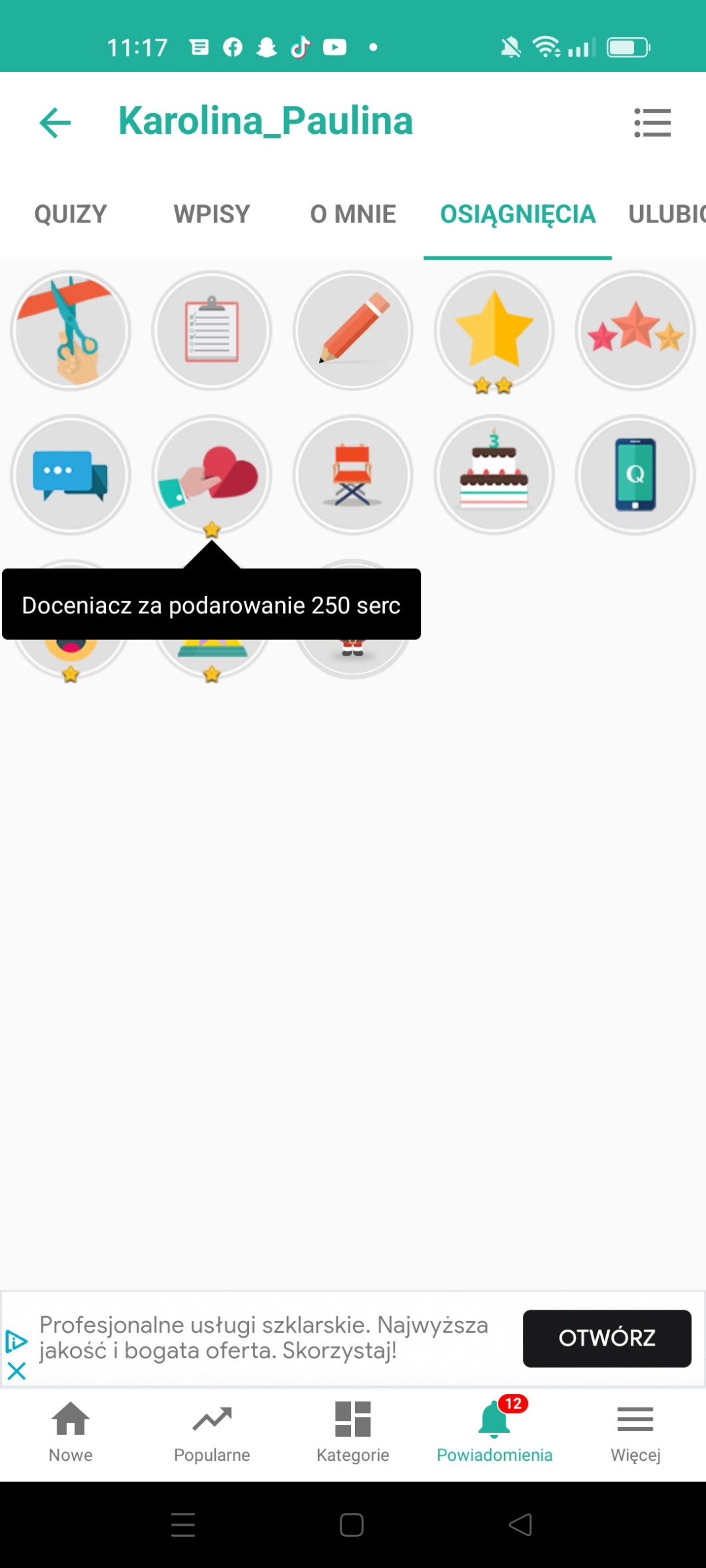Tap the three colored stars badge
This screenshot has height=1568, width=706.
(635, 330)
